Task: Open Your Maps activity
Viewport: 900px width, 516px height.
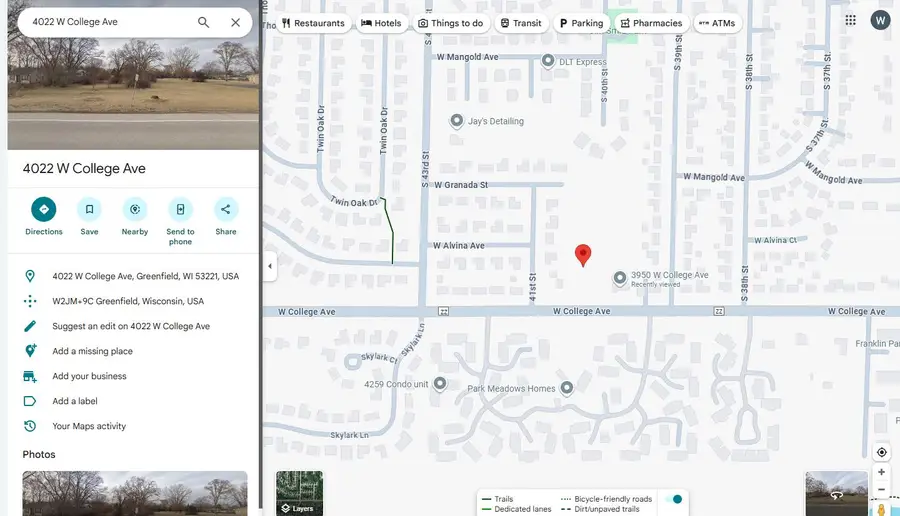Action: pyautogui.click(x=89, y=426)
